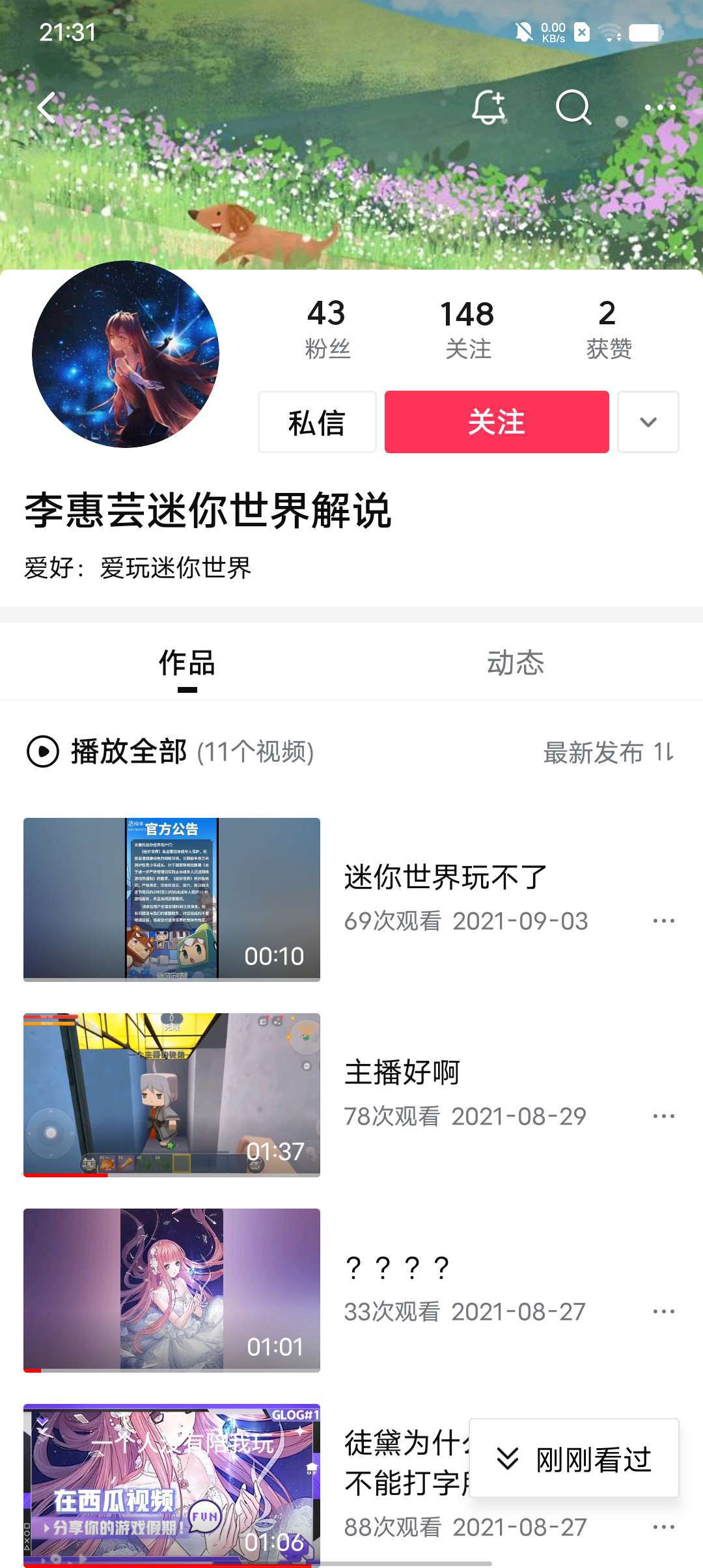Tap the 私信 button to message user
The image size is (703, 1568).
pyautogui.click(x=317, y=423)
